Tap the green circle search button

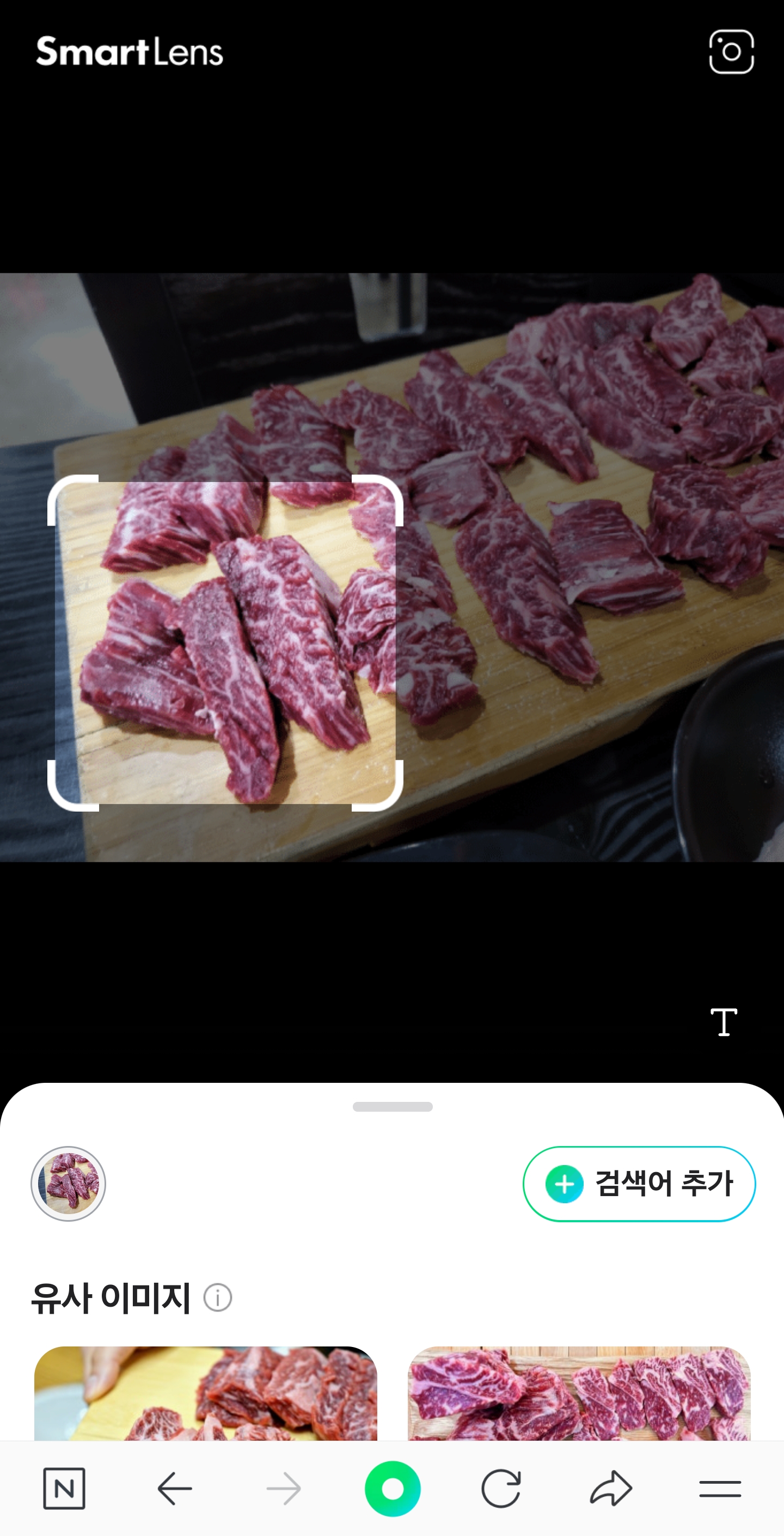(393, 1488)
